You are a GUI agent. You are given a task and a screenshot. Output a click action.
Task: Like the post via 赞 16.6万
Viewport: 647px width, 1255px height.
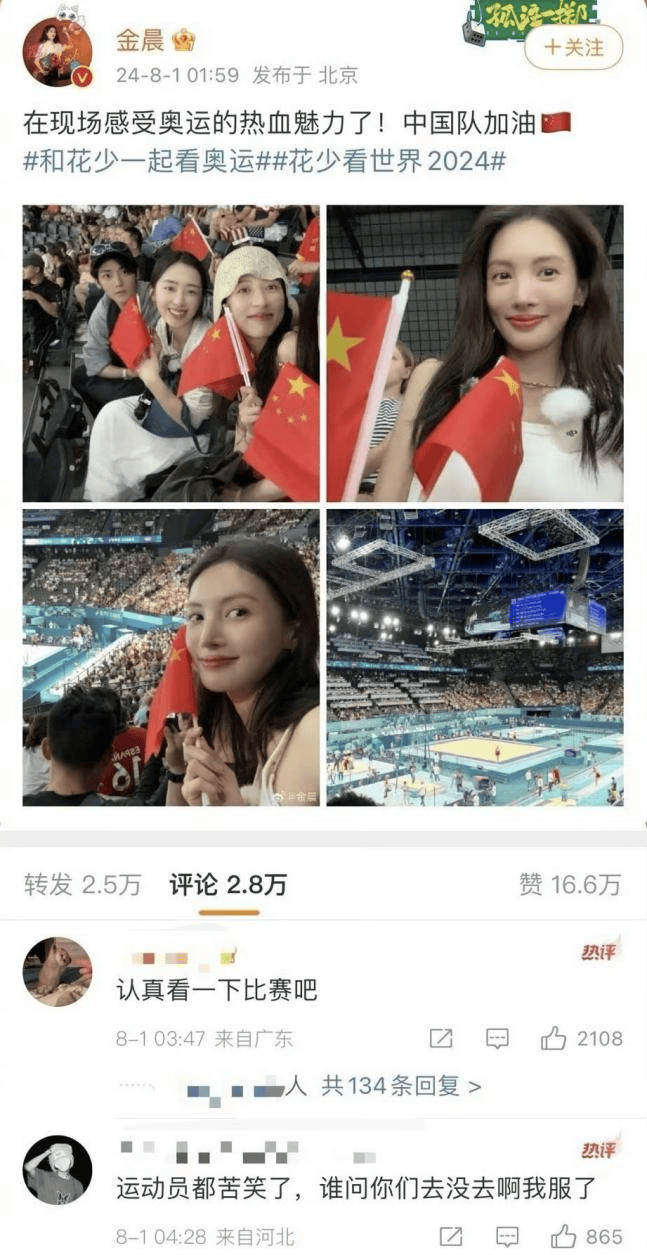coord(570,884)
